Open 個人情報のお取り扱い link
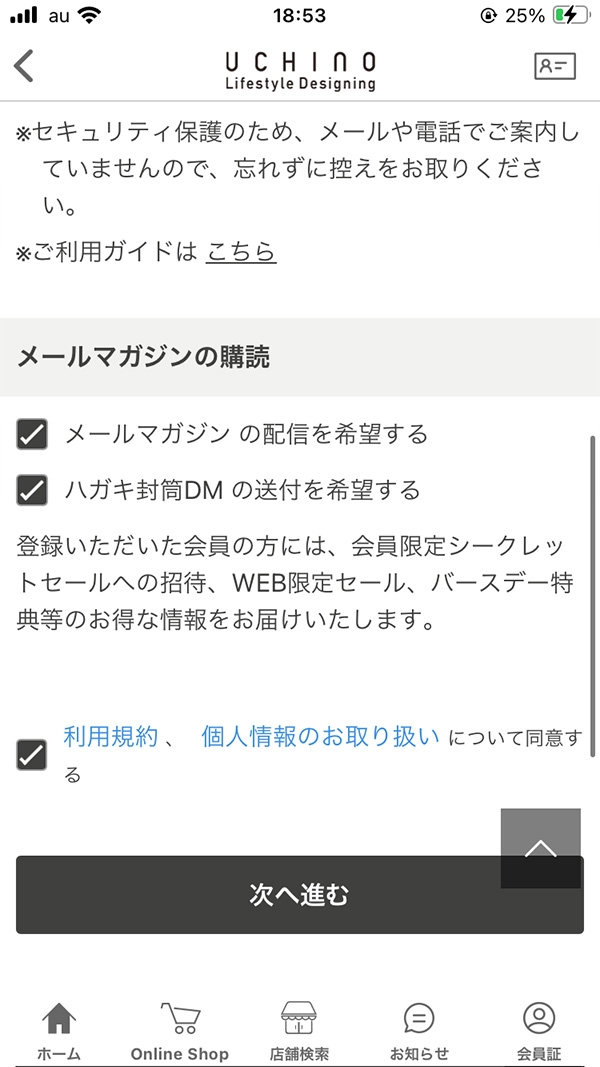 [320, 738]
